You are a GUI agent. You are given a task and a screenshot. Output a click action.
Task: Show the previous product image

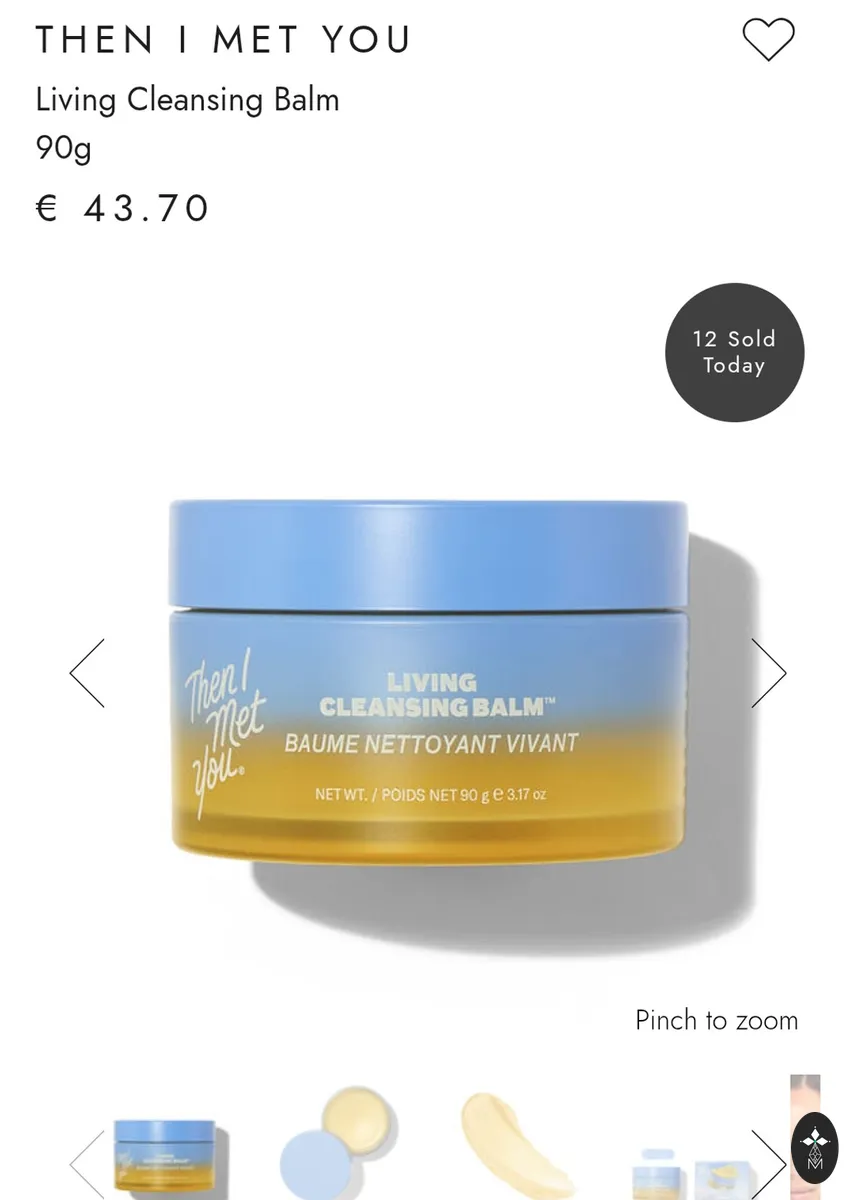pos(87,673)
